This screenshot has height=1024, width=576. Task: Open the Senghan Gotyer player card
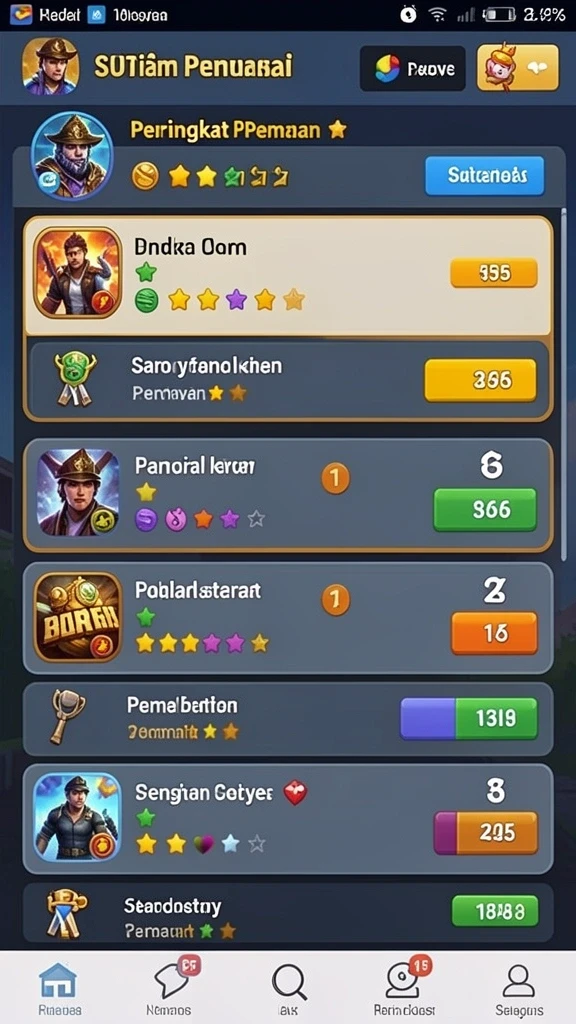click(288, 819)
